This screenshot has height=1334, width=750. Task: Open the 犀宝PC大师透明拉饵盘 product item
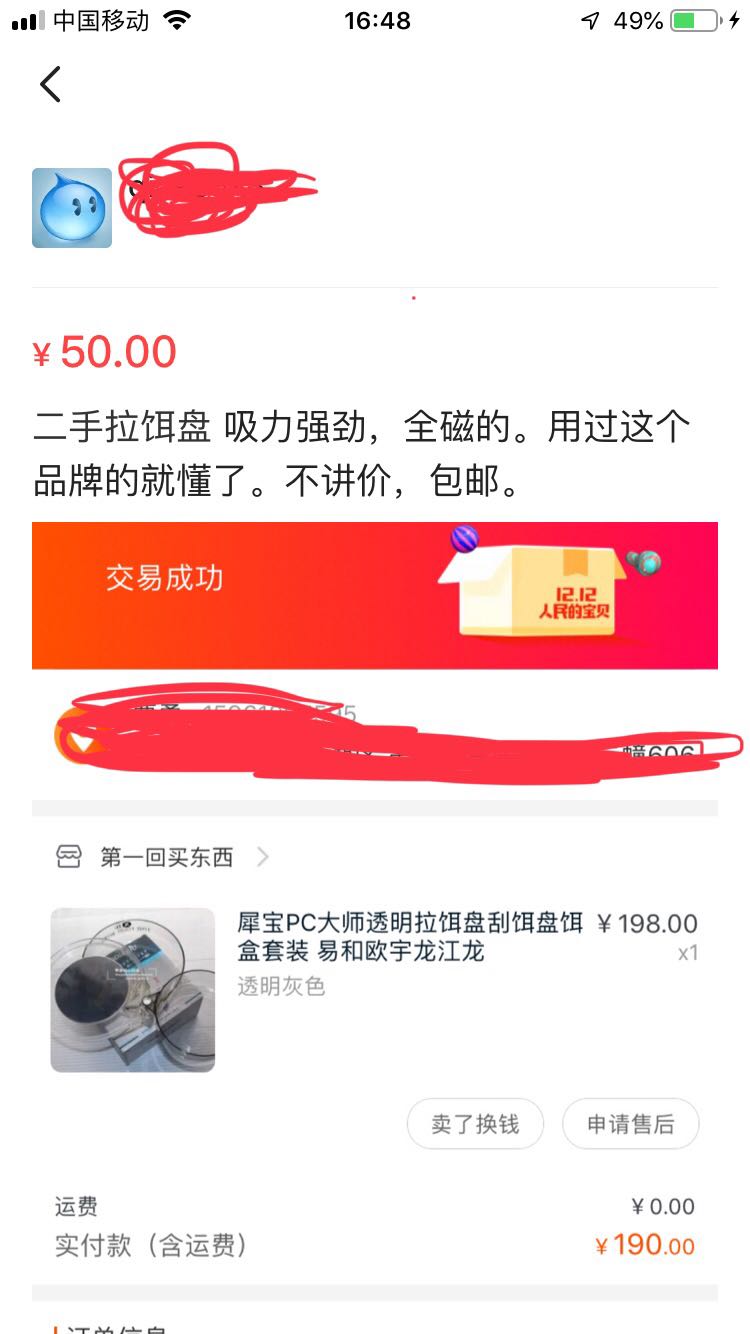tap(375, 990)
